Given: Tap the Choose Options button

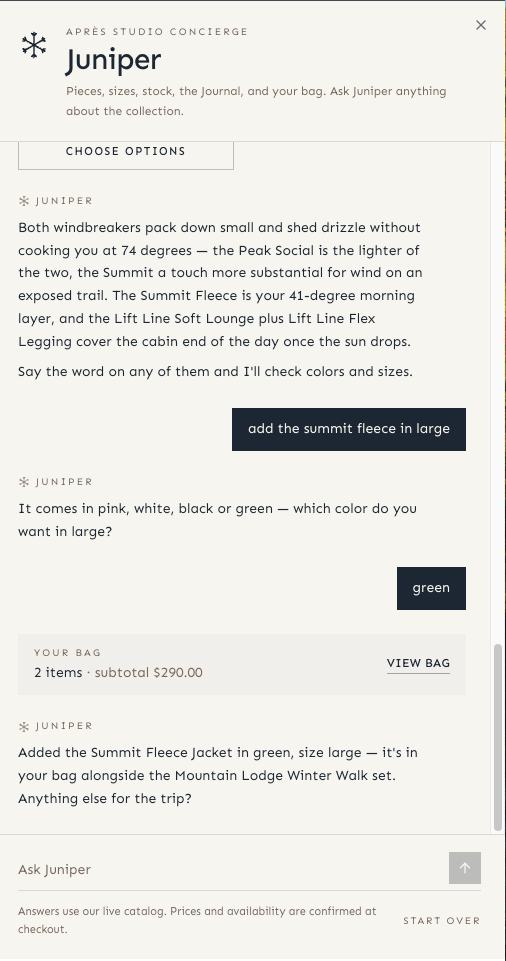Looking at the screenshot, I should pos(126,153).
